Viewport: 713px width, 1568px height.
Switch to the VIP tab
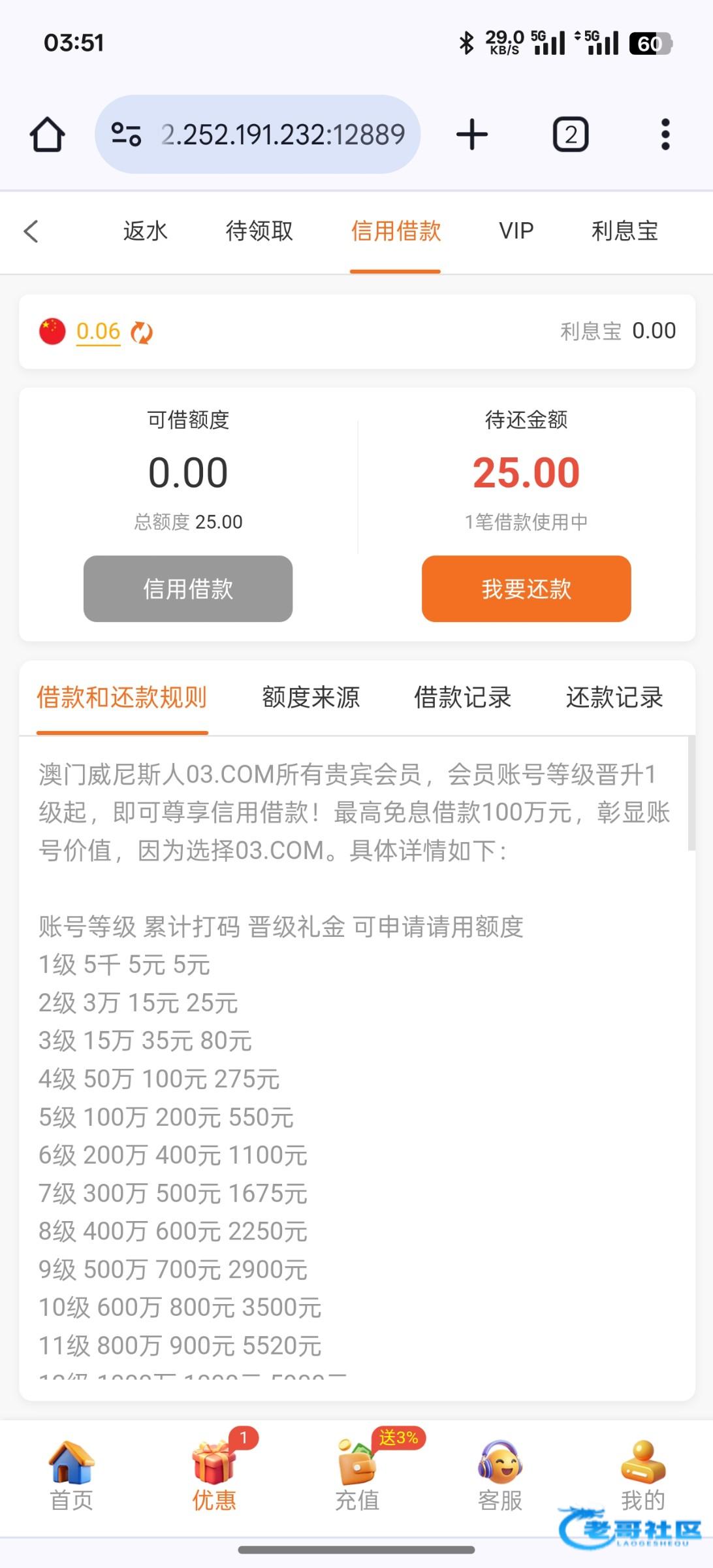[516, 231]
